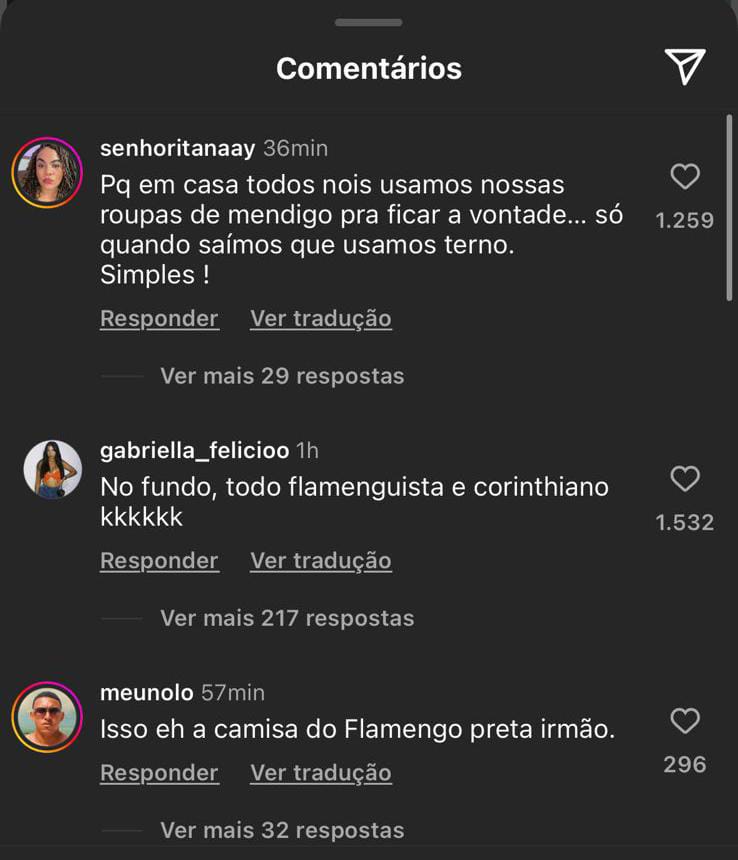
Task: Like senhoritanaay's comment
Action: (x=685, y=177)
